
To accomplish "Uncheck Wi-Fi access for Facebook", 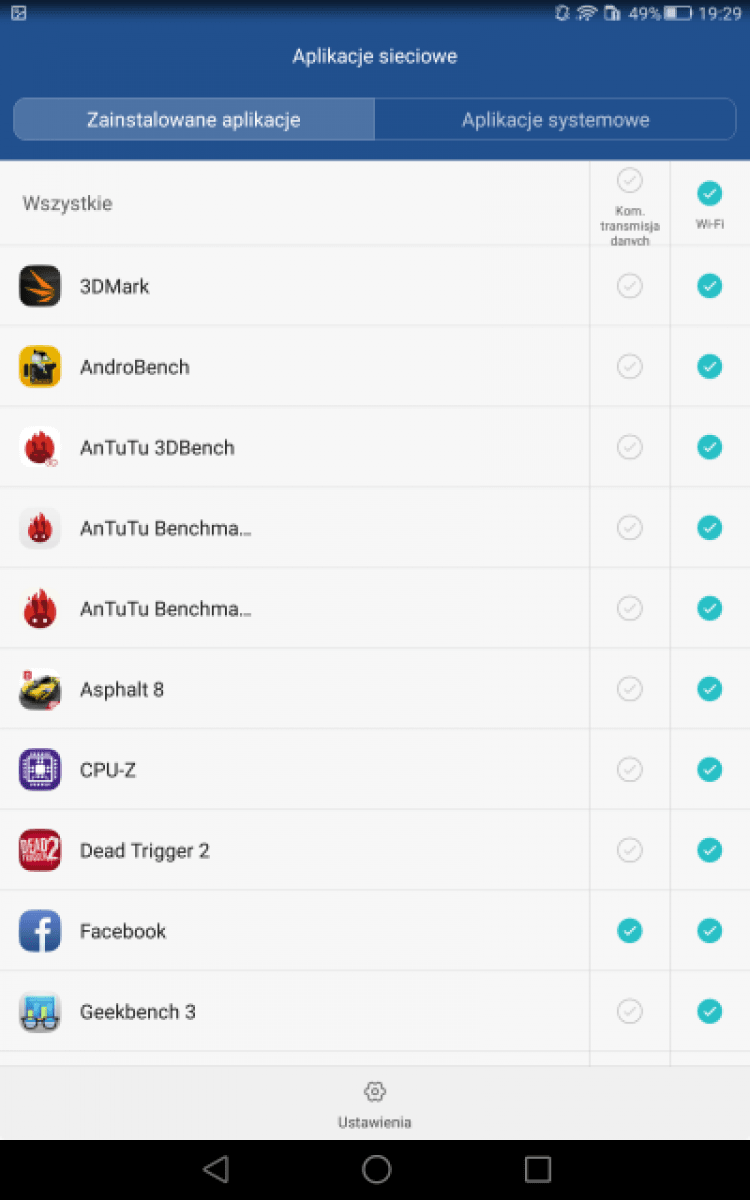I will 709,931.
